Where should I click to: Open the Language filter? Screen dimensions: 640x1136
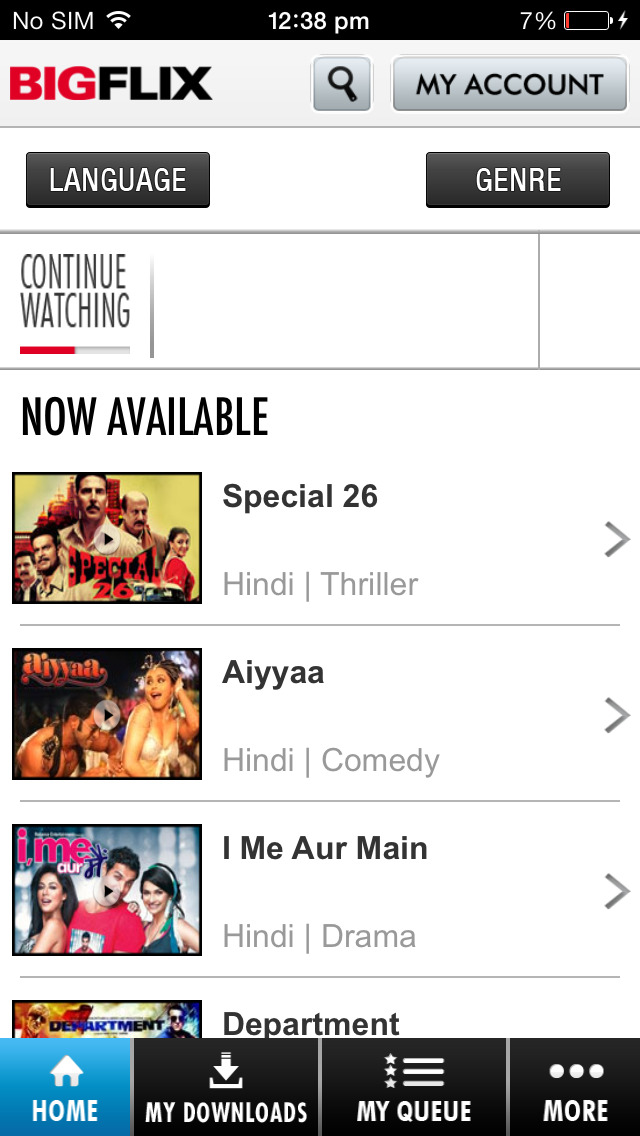coord(118,180)
